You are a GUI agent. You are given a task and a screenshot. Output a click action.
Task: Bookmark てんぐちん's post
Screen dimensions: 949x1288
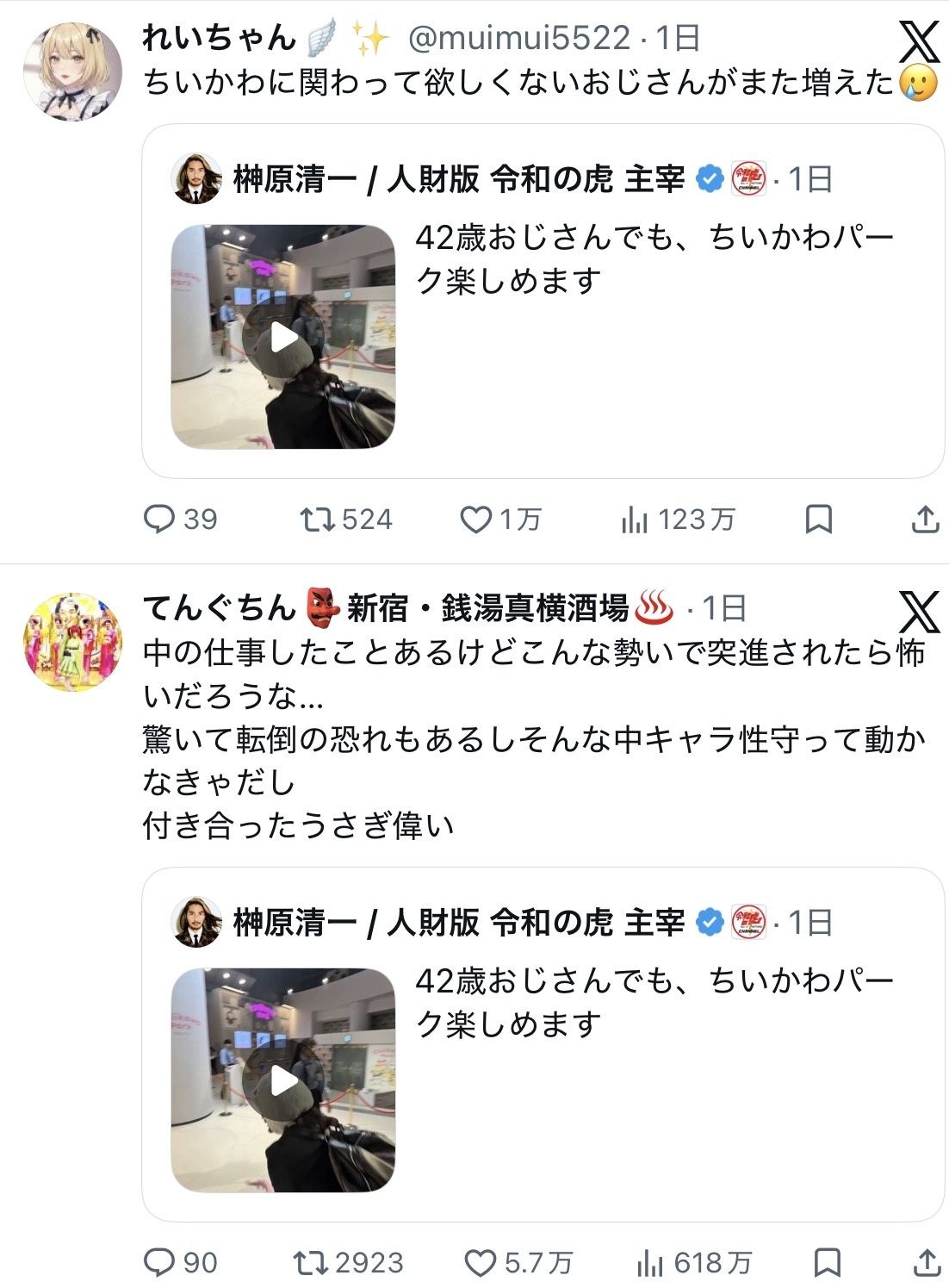tap(827, 1263)
